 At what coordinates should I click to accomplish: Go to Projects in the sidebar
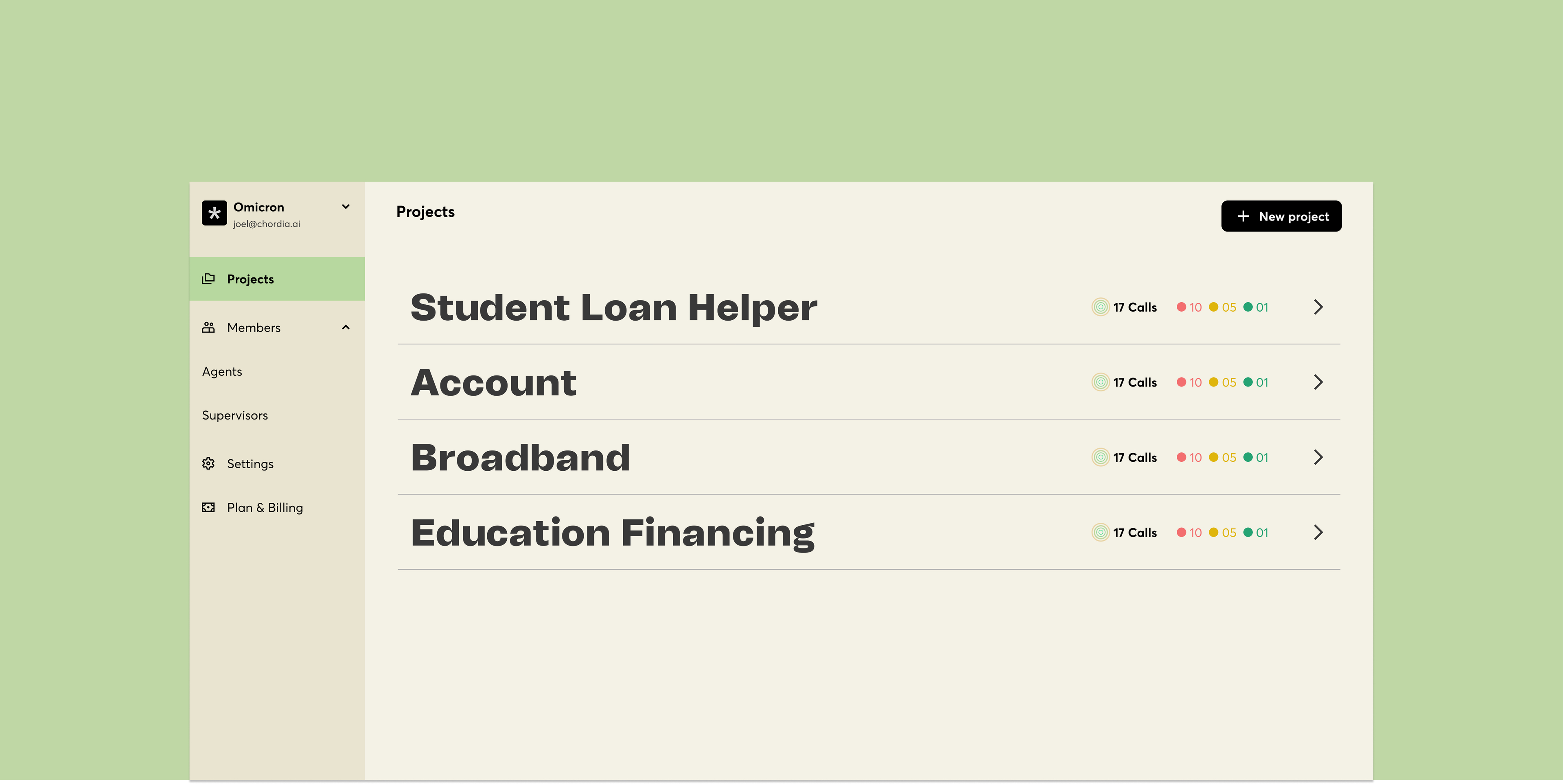point(250,279)
